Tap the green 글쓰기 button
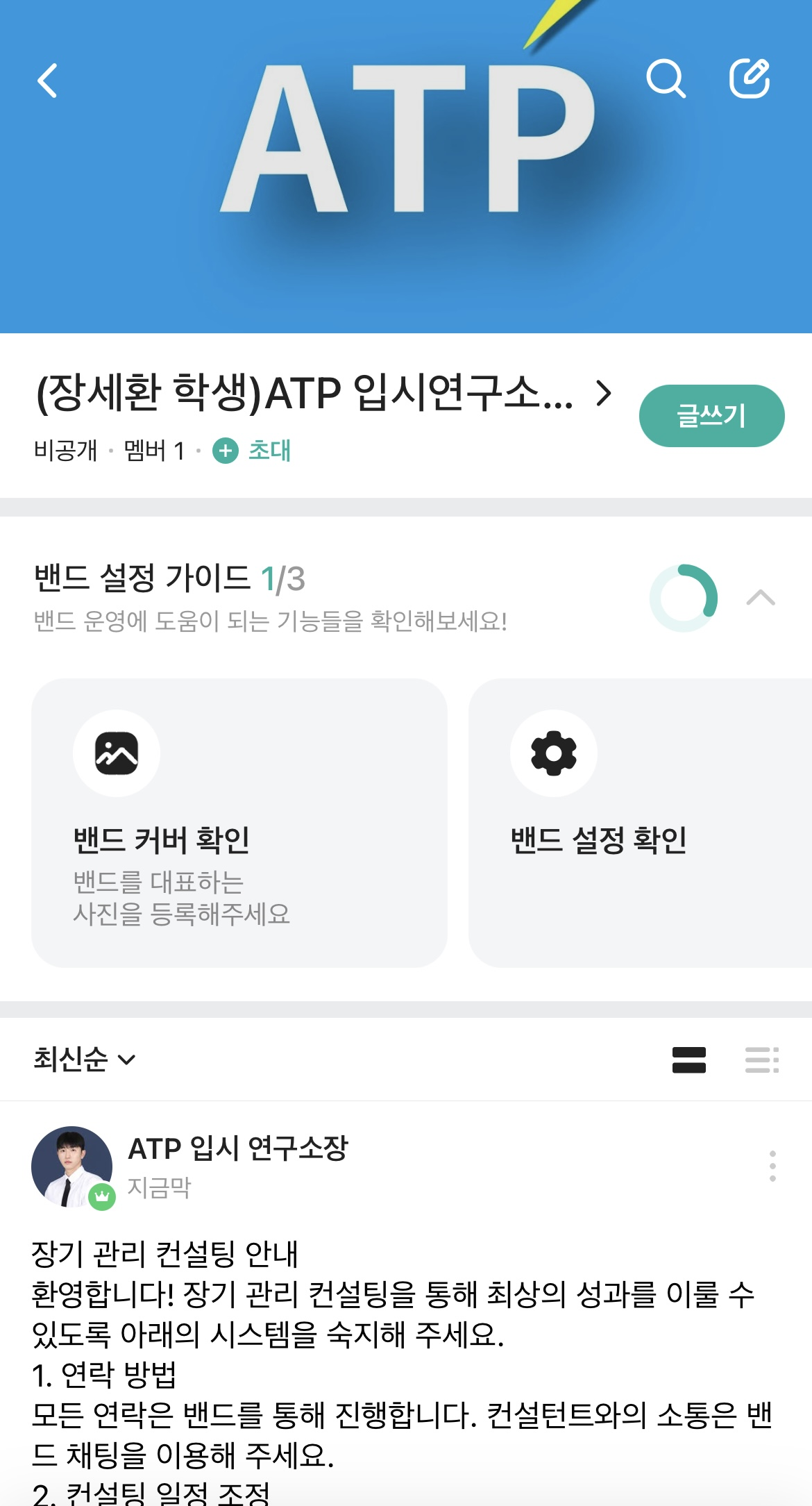The image size is (812, 1506). coord(711,416)
